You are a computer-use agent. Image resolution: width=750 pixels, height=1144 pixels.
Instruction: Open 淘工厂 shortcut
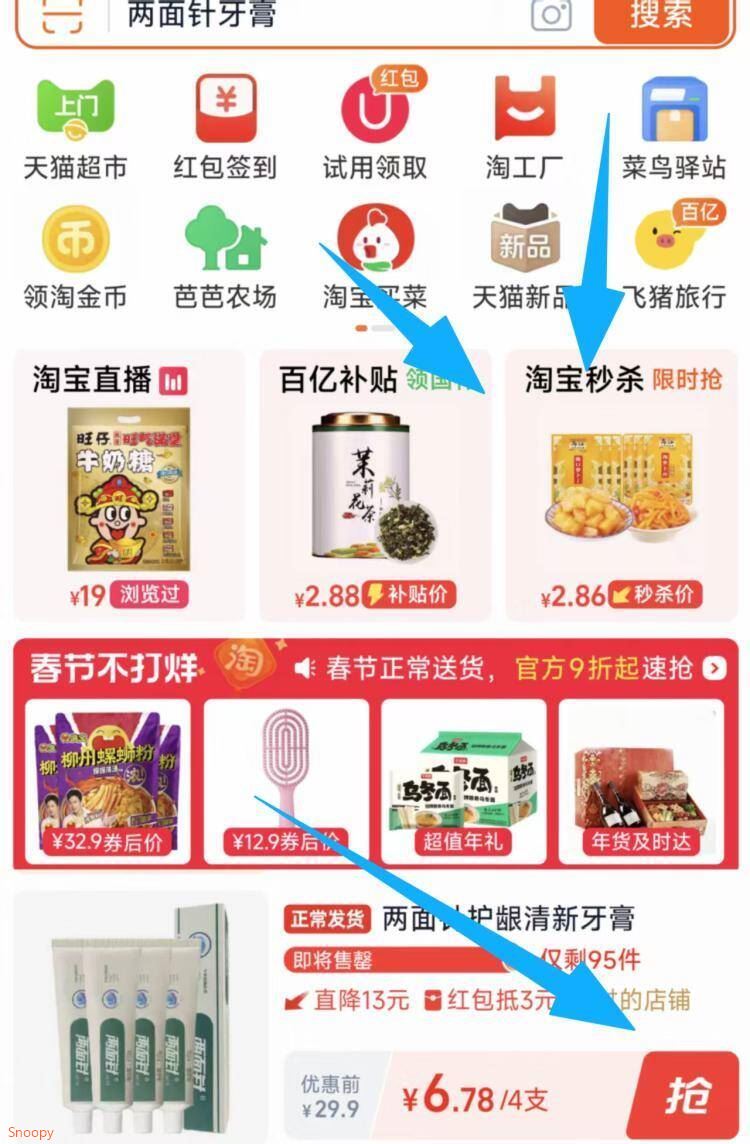tap(525, 128)
